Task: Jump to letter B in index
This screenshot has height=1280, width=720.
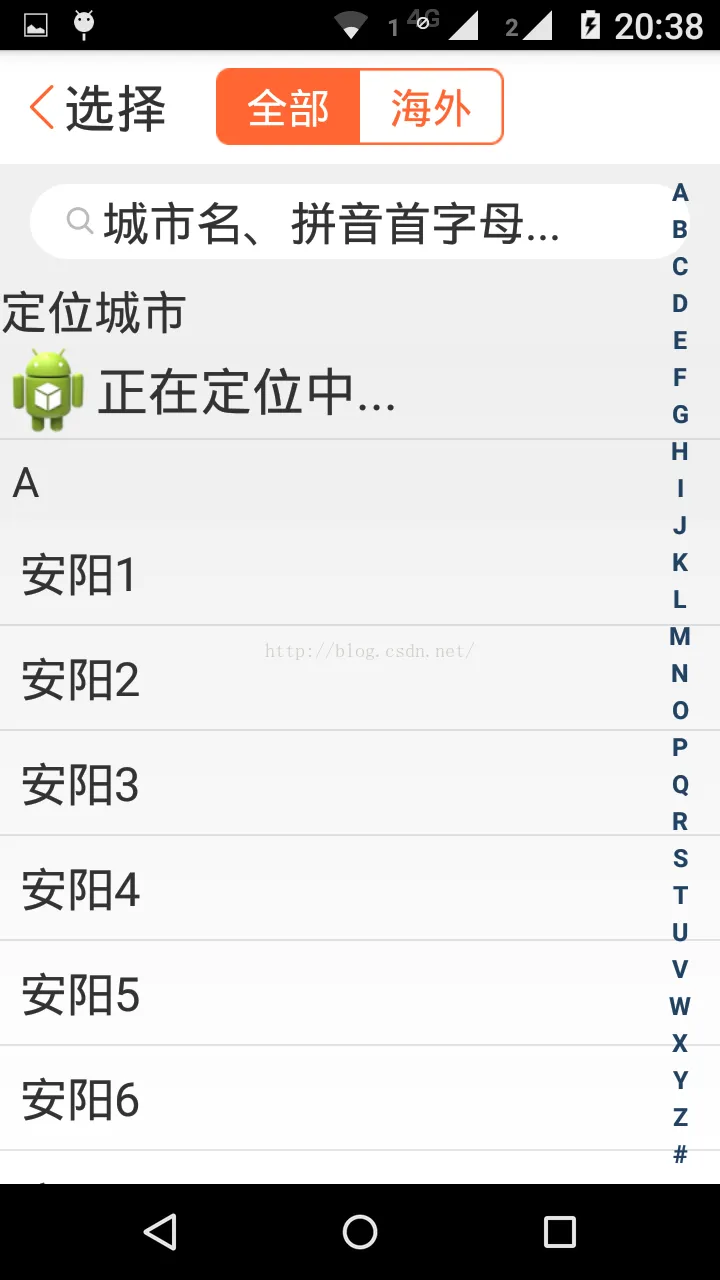Action: coord(680,230)
